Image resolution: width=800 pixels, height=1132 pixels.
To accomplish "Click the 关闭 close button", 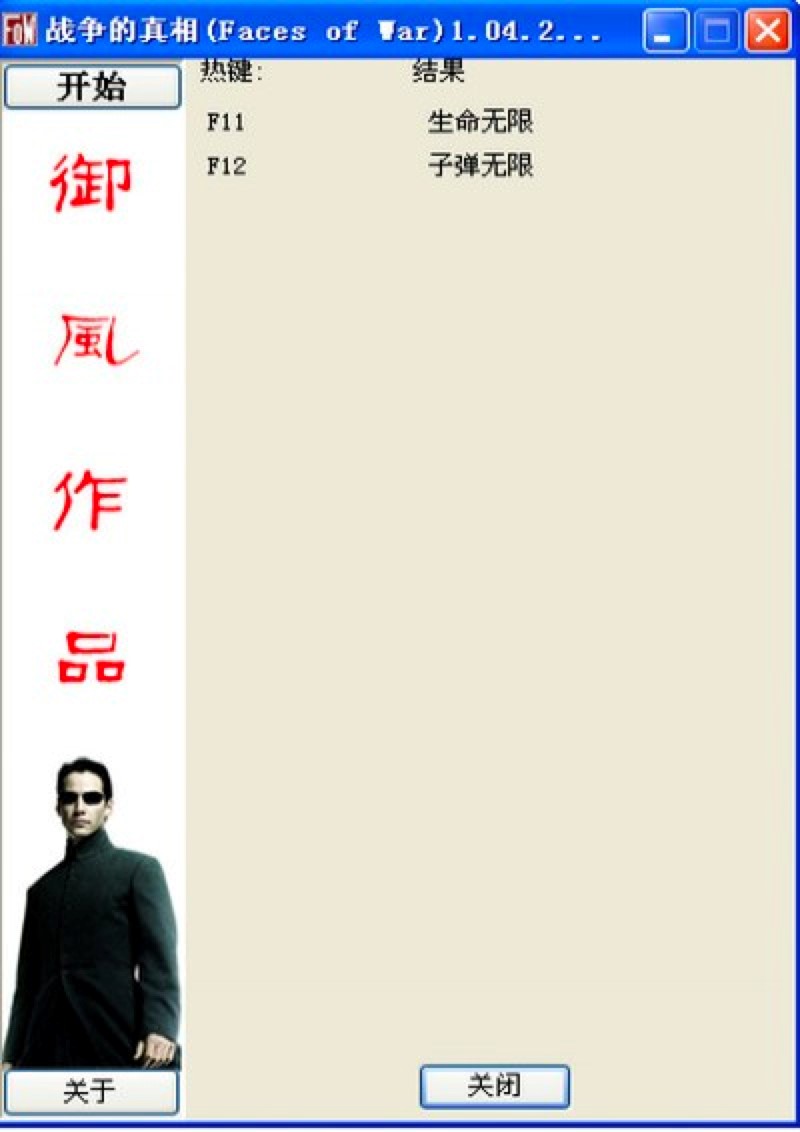I will [494, 1086].
